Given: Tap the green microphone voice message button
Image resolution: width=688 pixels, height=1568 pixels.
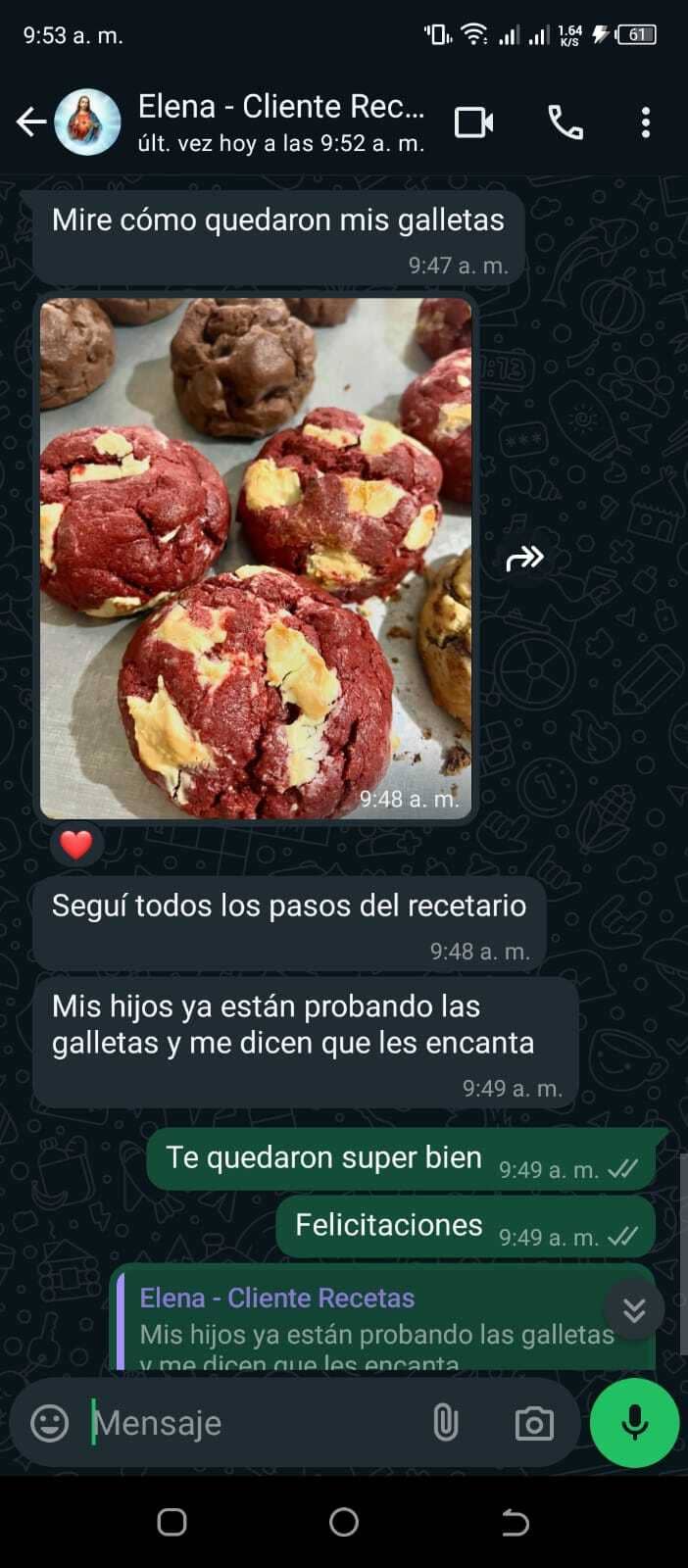Looking at the screenshot, I should (634, 1423).
